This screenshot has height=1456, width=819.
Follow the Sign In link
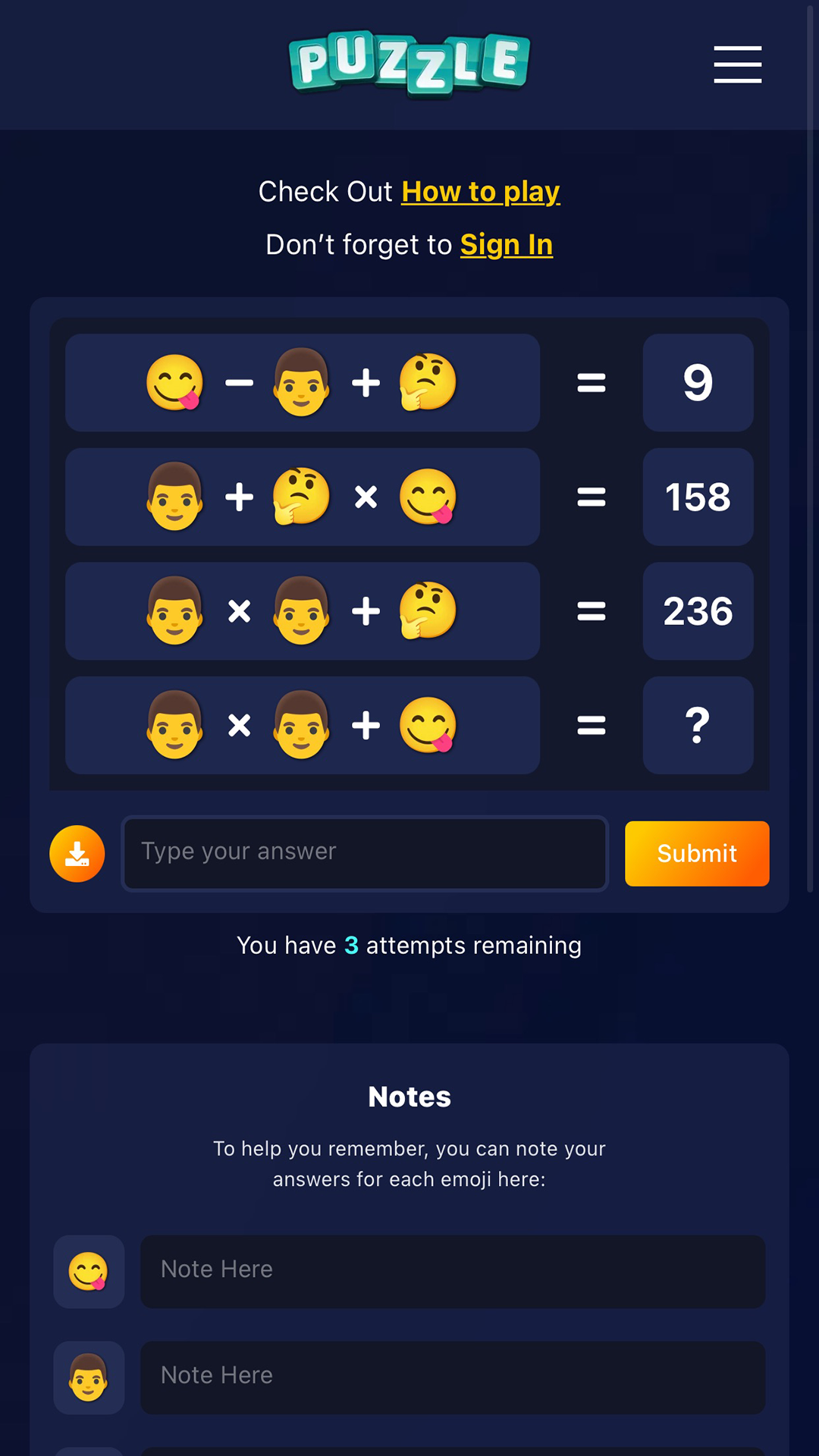507,245
